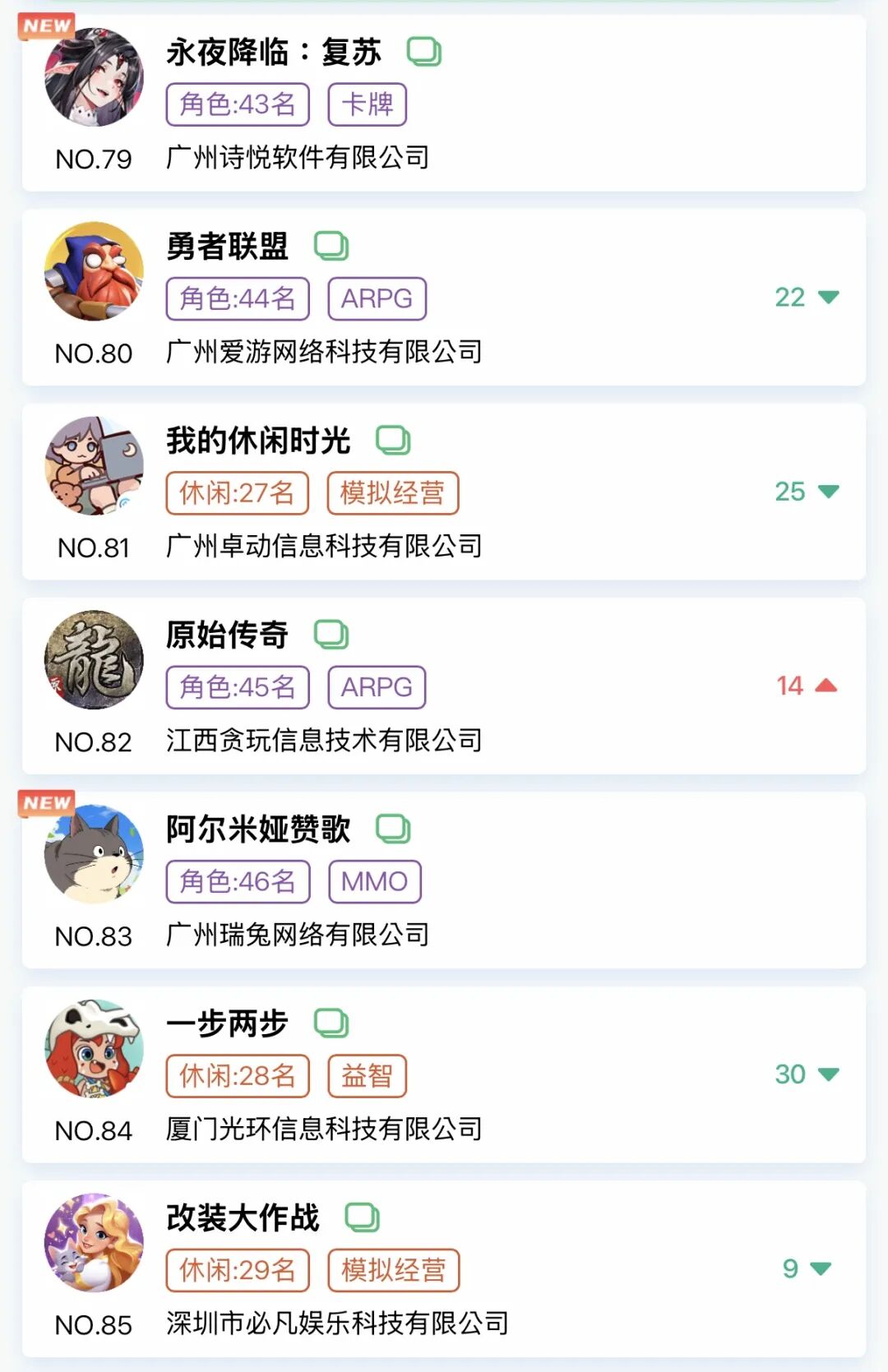The height and width of the screenshot is (1372, 888).
Task: Copy the name of 原始传奇
Action: tap(331, 635)
